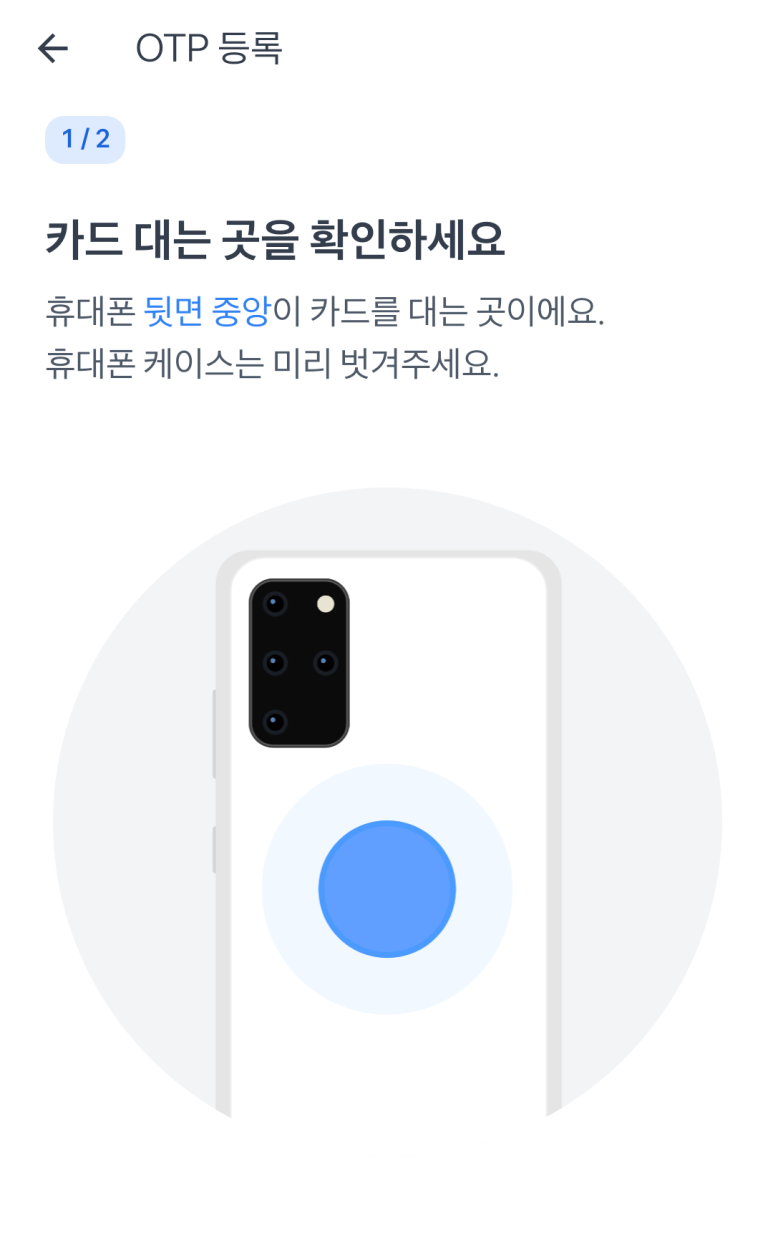Viewport: 773px width, 1260px height.
Task: Click the flash dot on the camera module
Action: click(x=326, y=601)
